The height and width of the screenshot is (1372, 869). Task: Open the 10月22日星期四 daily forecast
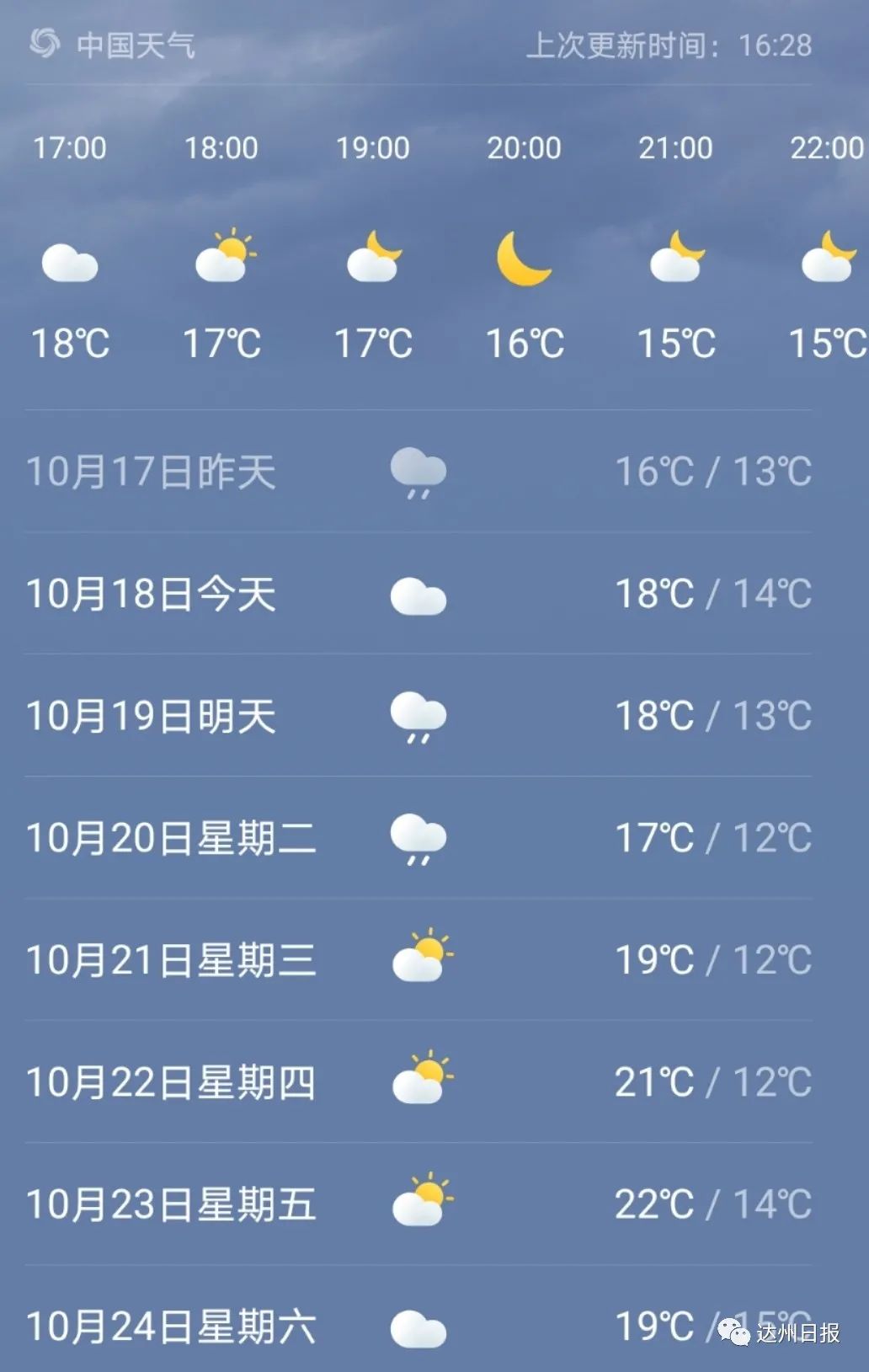pyautogui.click(x=417, y=1082)
